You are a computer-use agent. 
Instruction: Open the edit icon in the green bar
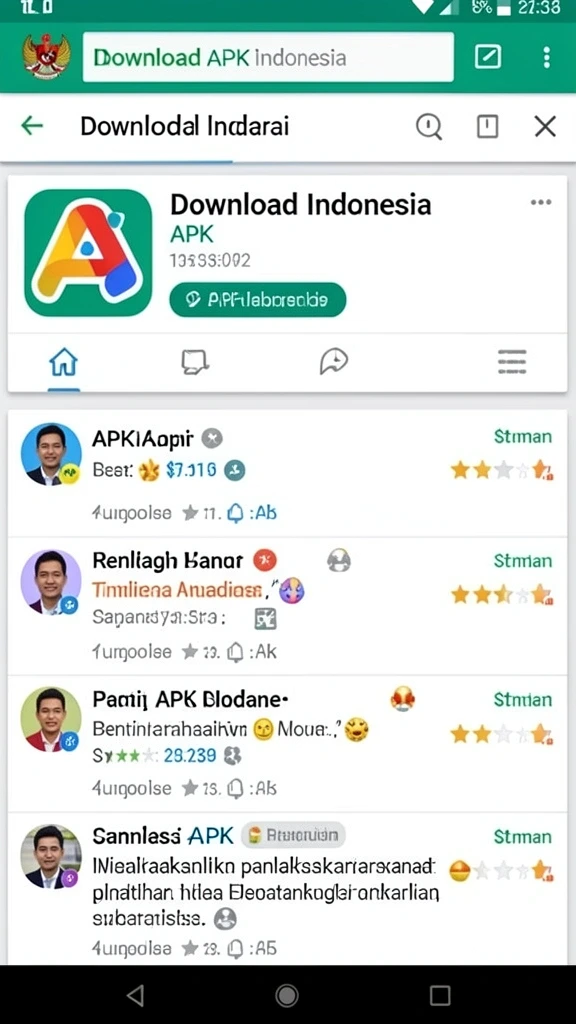coord(488,57)
